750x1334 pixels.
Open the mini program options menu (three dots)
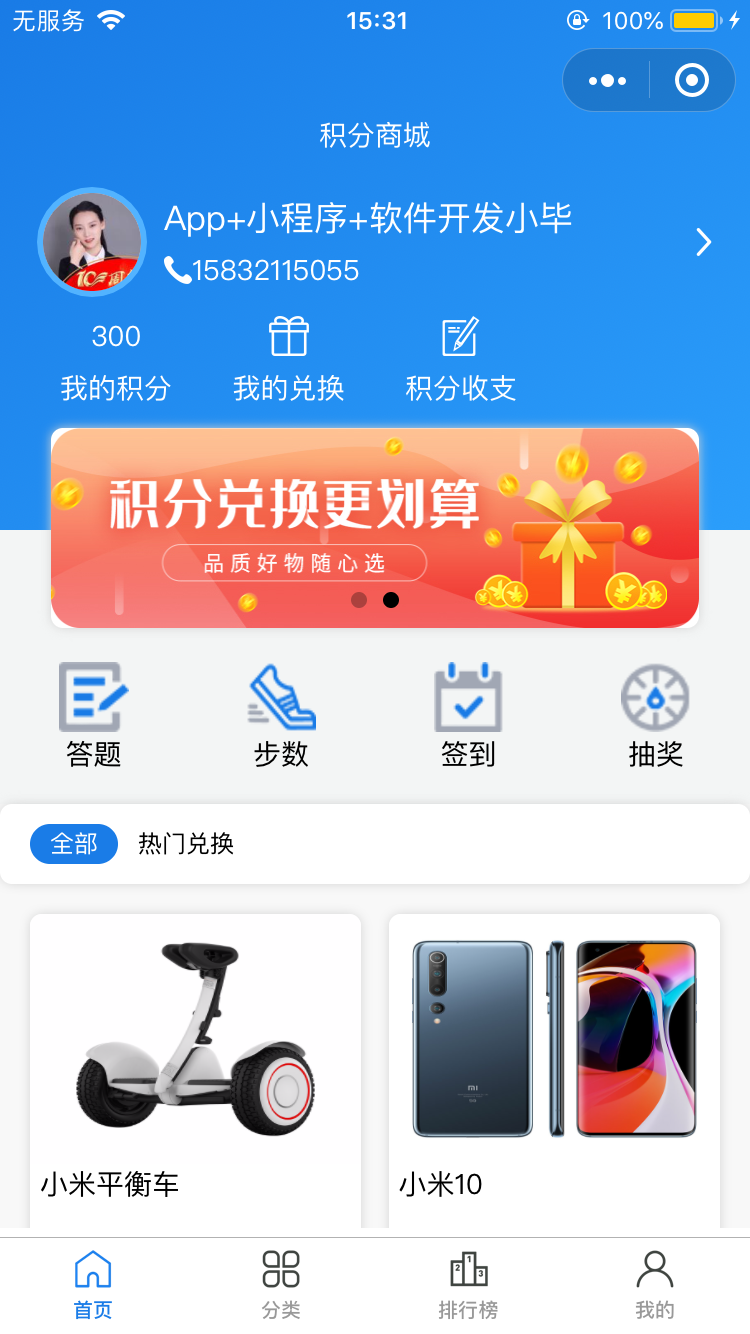tap(607, 80)
